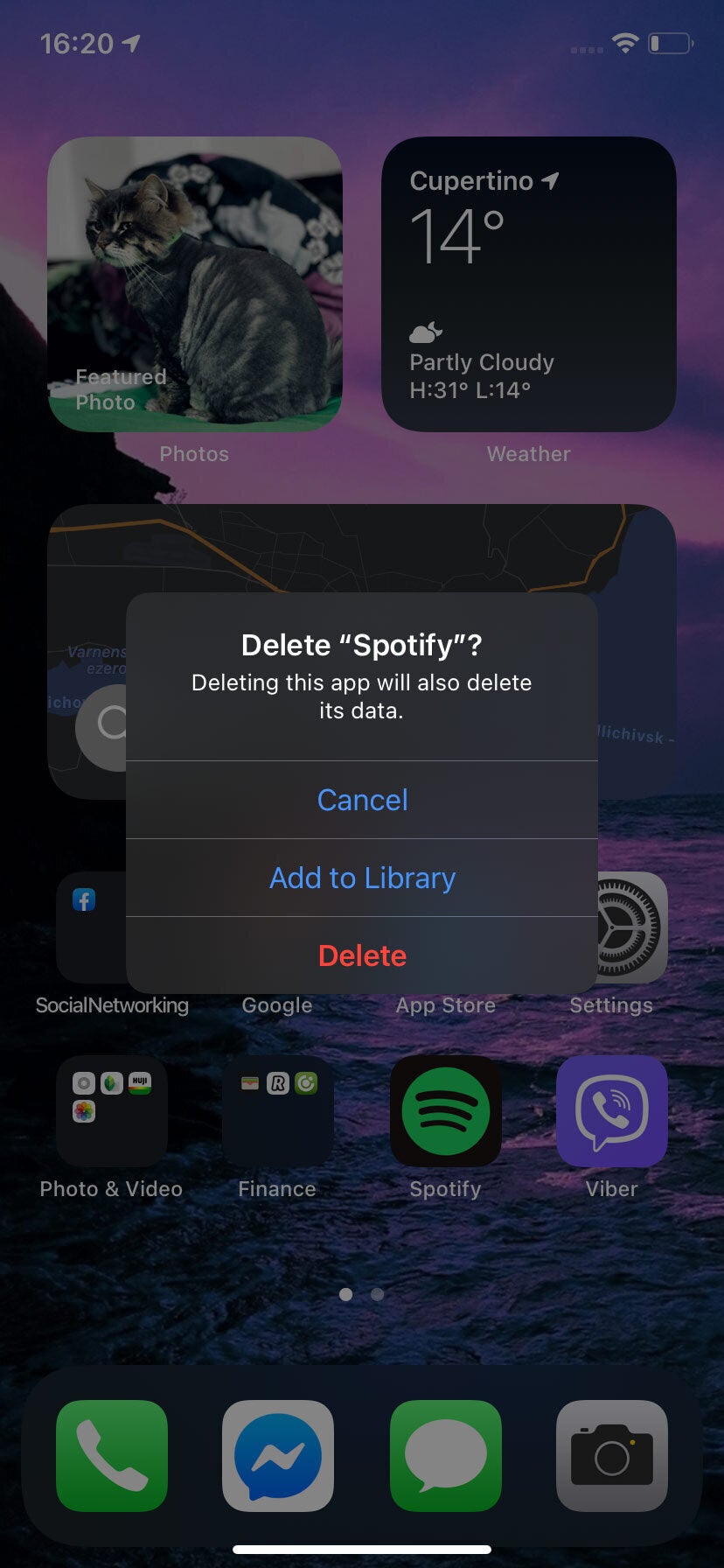Cancel the Spotify deletion dialog

(x=362, y=800)
